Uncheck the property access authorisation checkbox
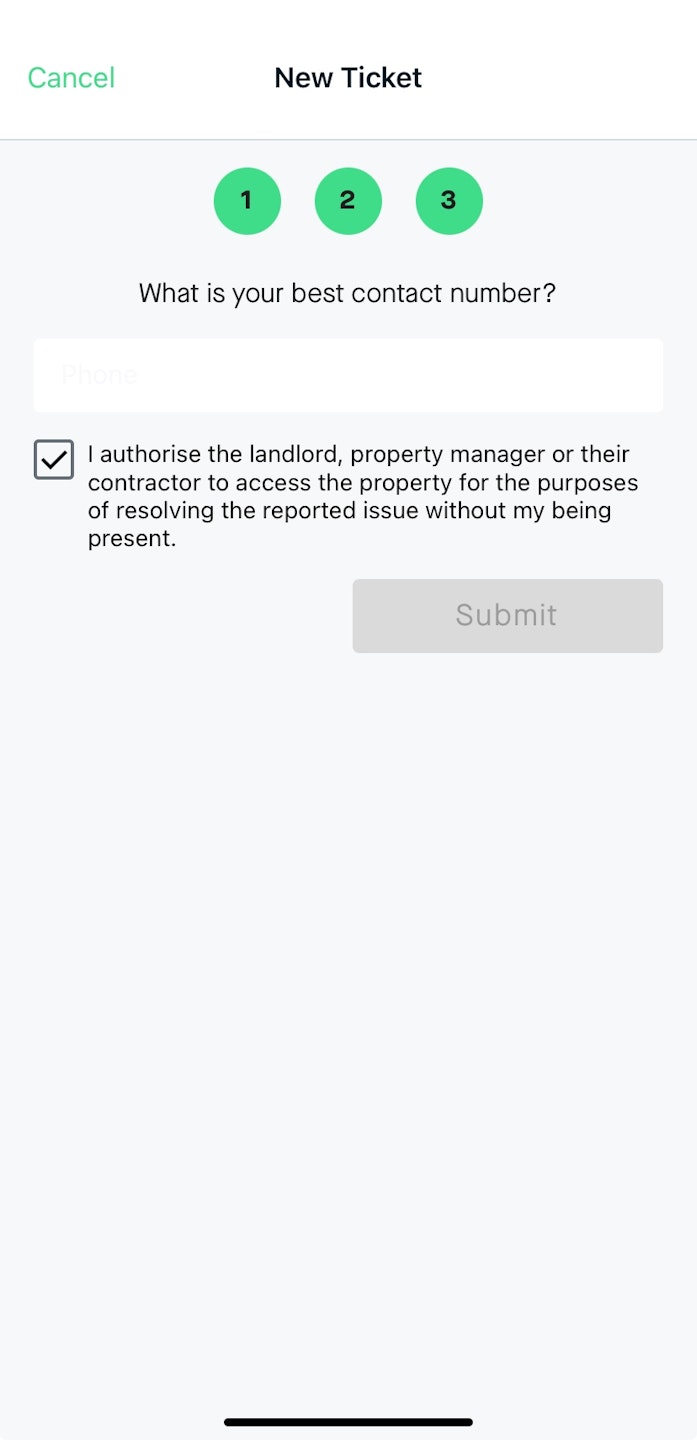Viewport: 697px width, 1440px height. tap(54, 460)
